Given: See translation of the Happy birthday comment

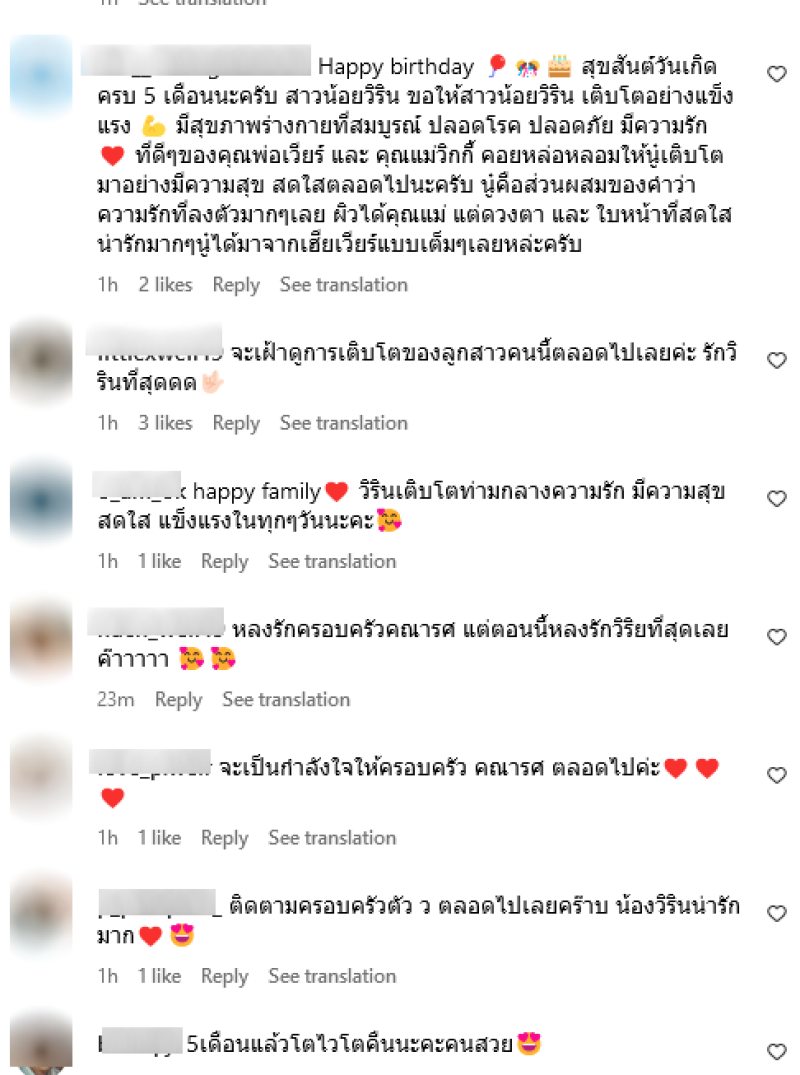Looking at the screenshot, I should pos(343,285).
